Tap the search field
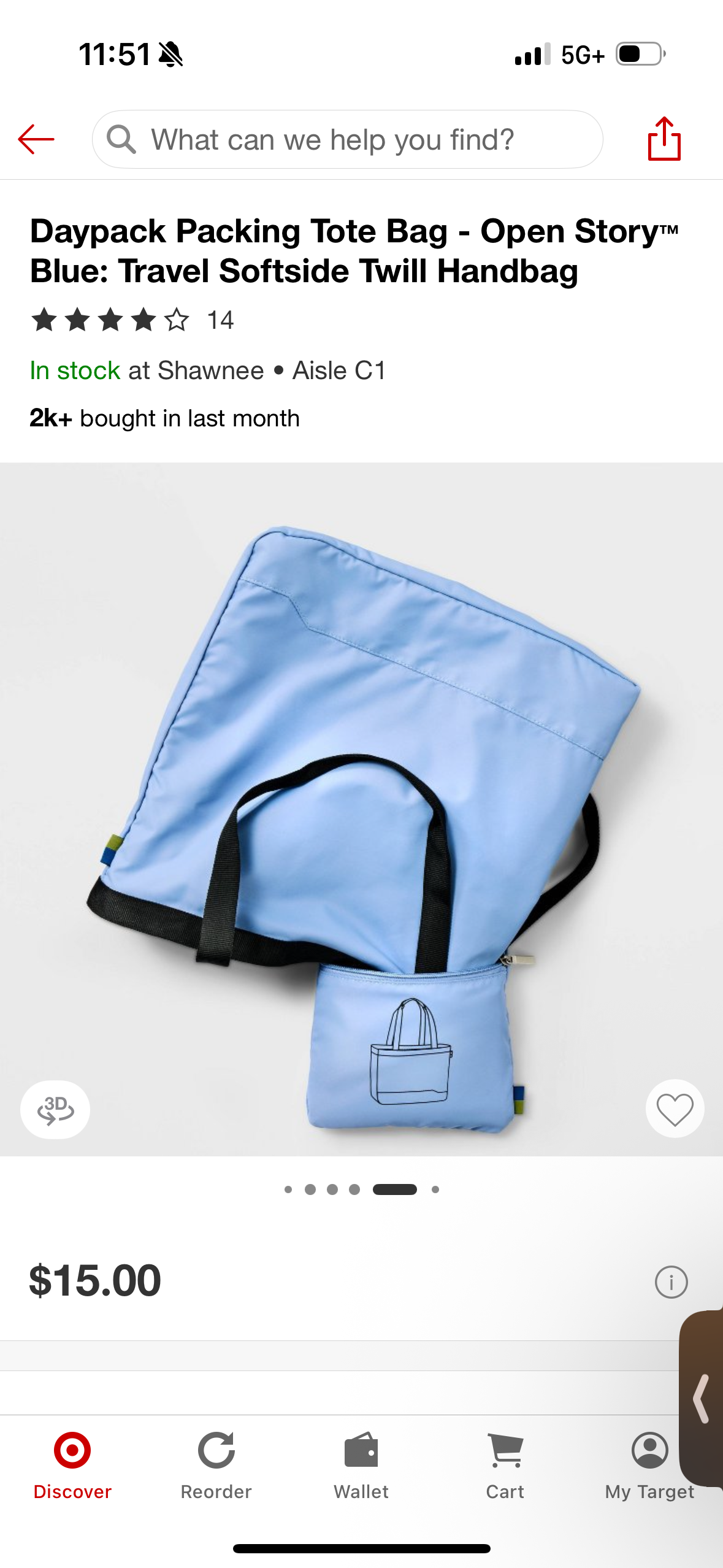Viewport: 723px width, 1568px height. pos(347,139)
